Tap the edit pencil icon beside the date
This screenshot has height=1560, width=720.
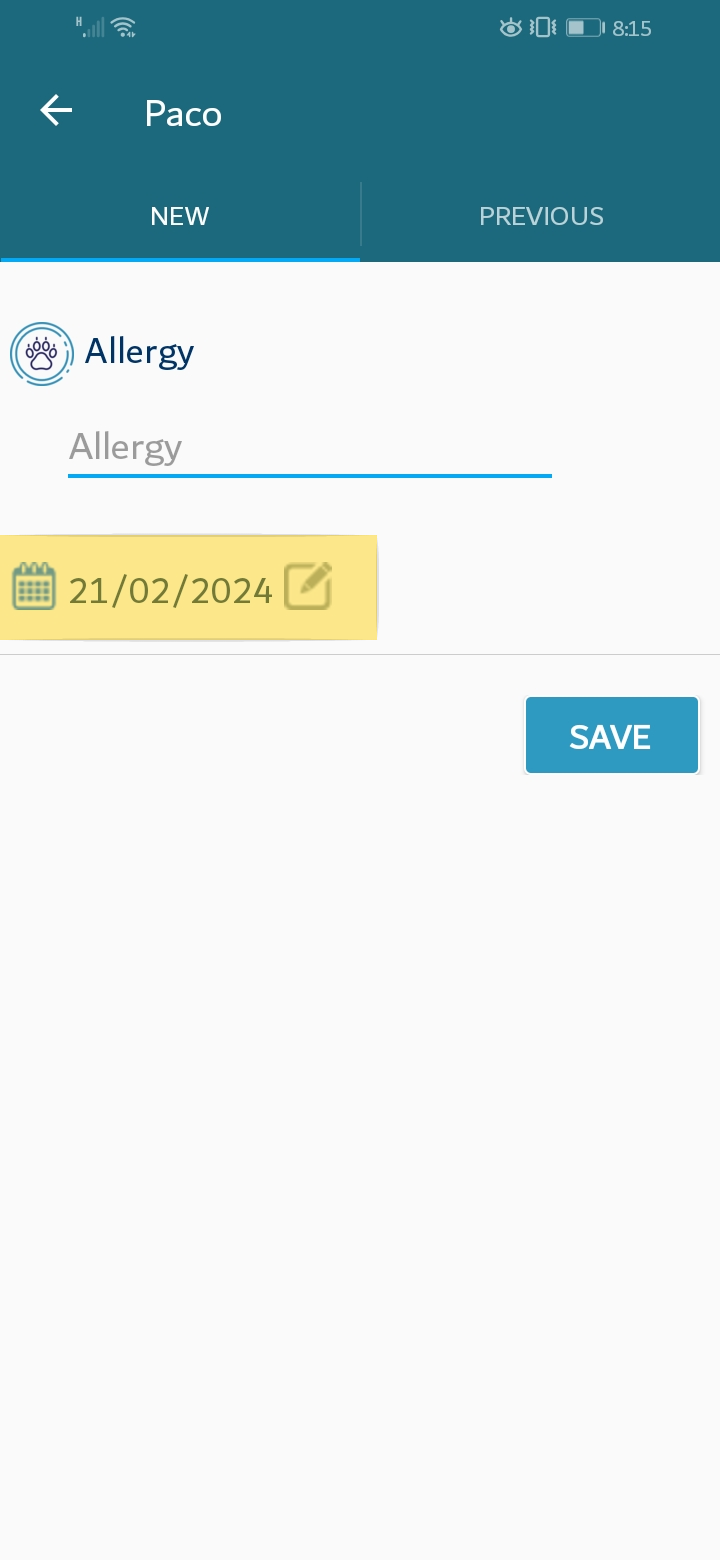point(308,587)
